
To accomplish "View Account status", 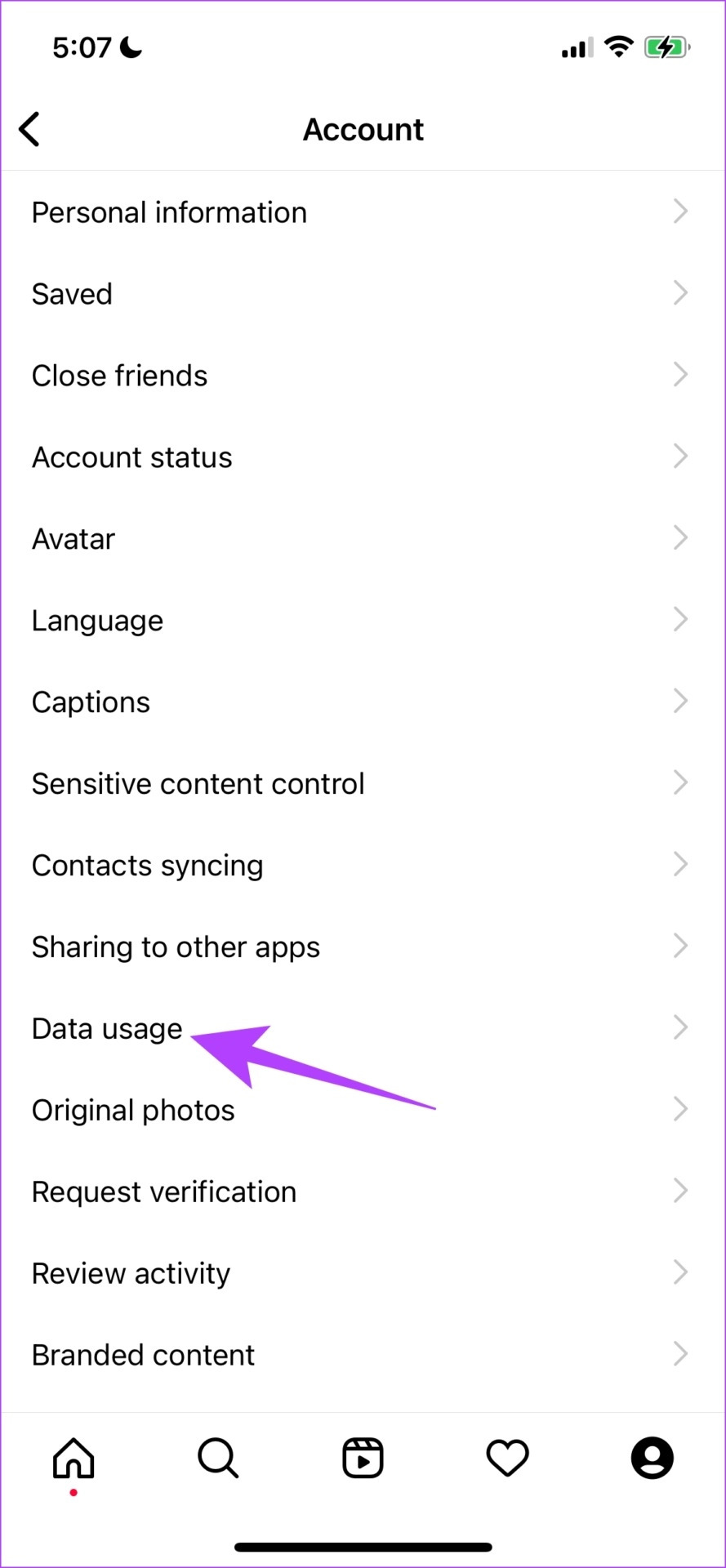I will point(131,457).
